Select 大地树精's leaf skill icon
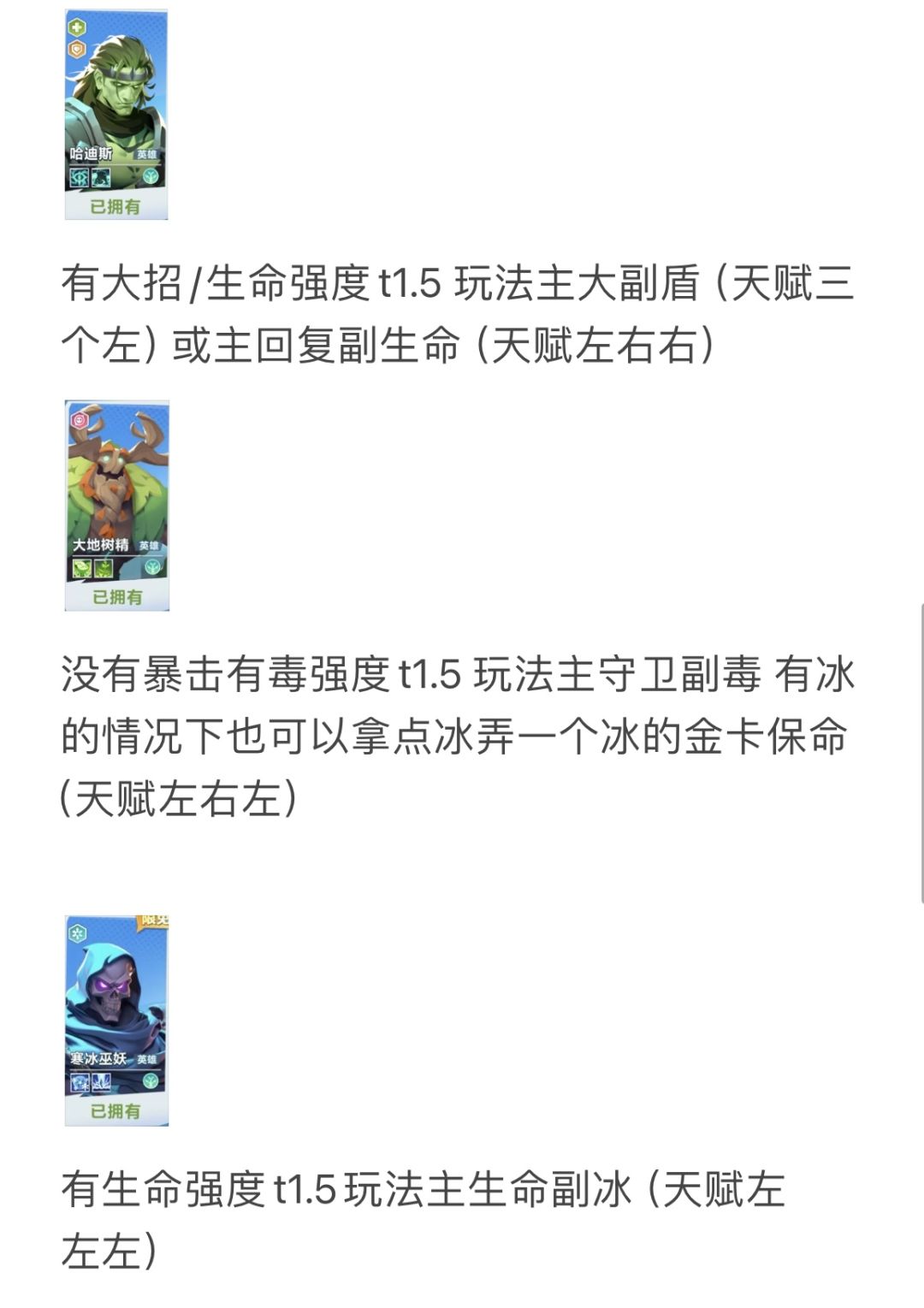 pos(82,567)
